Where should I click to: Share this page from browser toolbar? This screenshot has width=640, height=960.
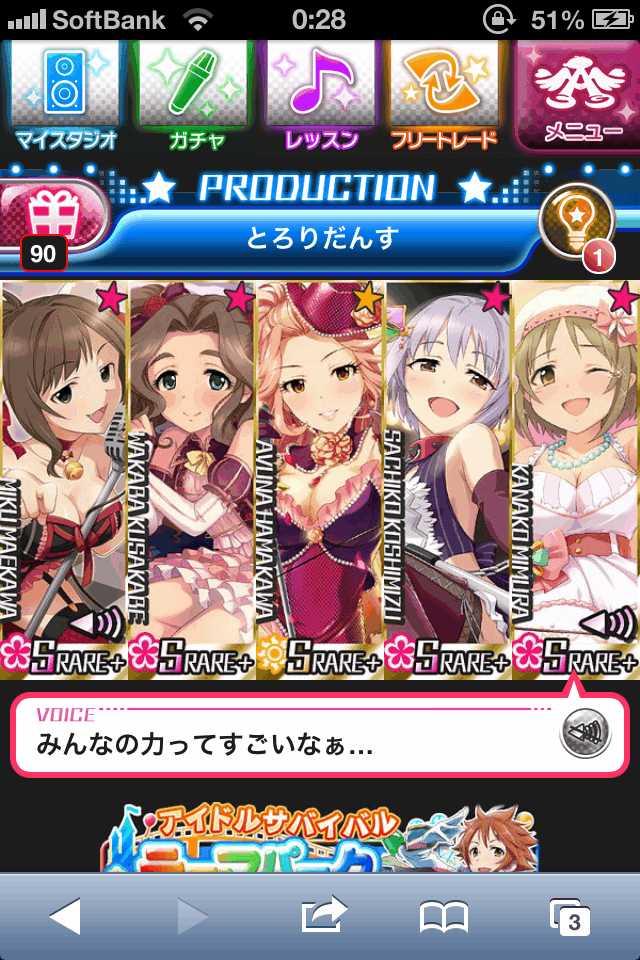pyautogui.click(x=320, y=915)
